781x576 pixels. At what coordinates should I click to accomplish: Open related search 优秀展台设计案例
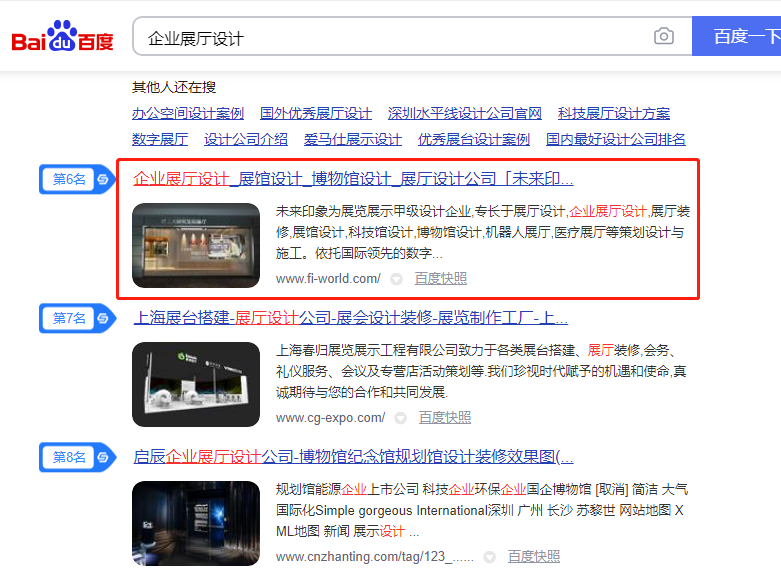click(x=474, y=140)
